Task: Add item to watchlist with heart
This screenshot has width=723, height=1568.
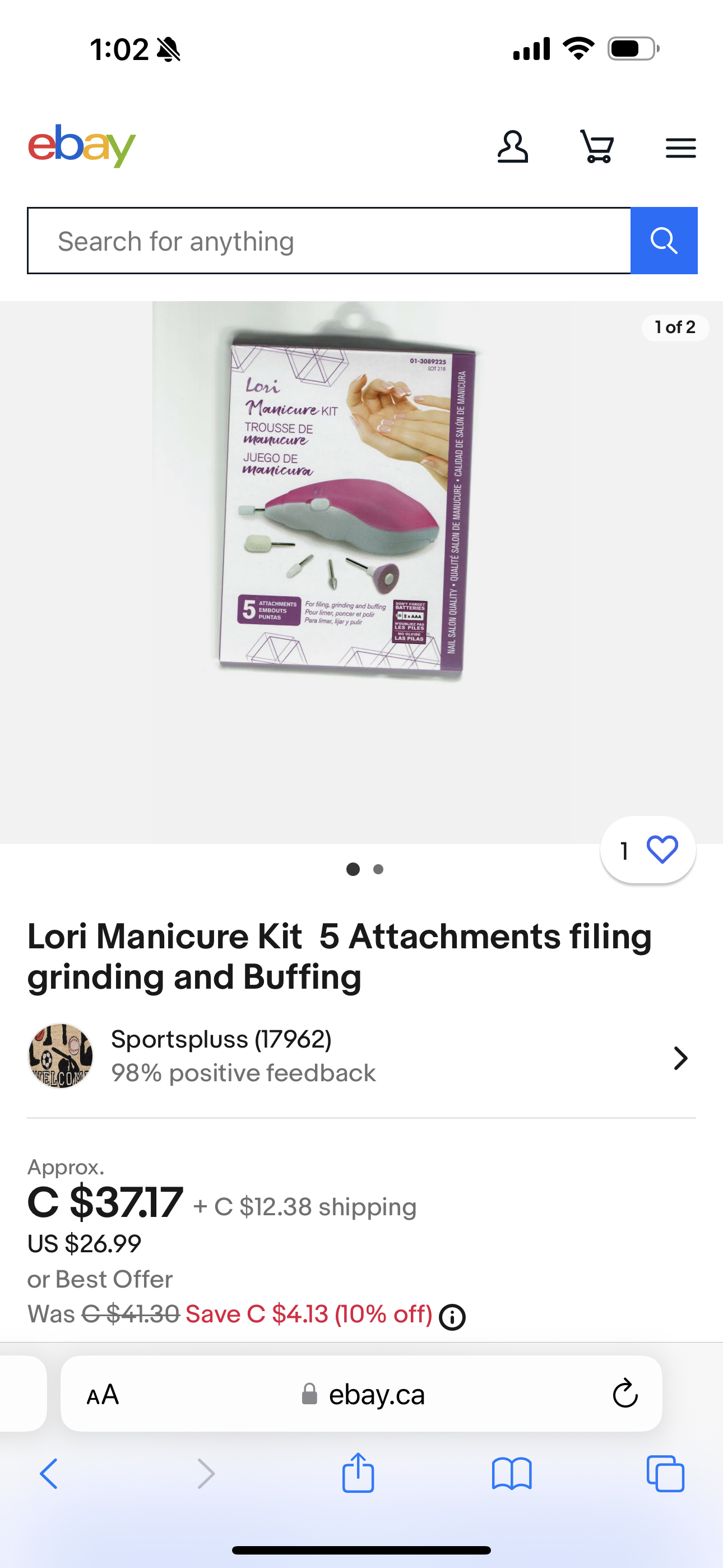Action: coord(661,850)
